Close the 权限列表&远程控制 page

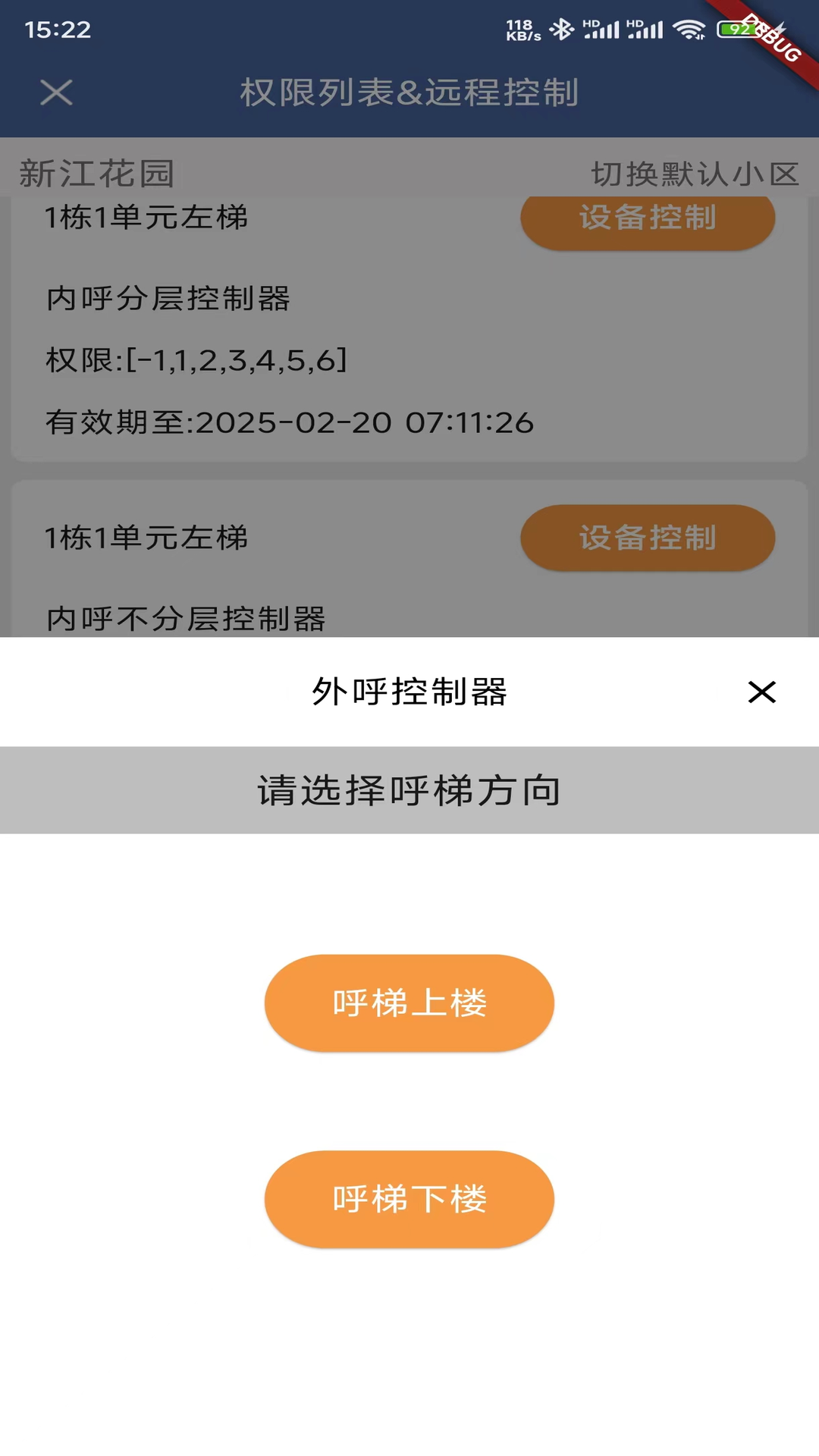57,93
